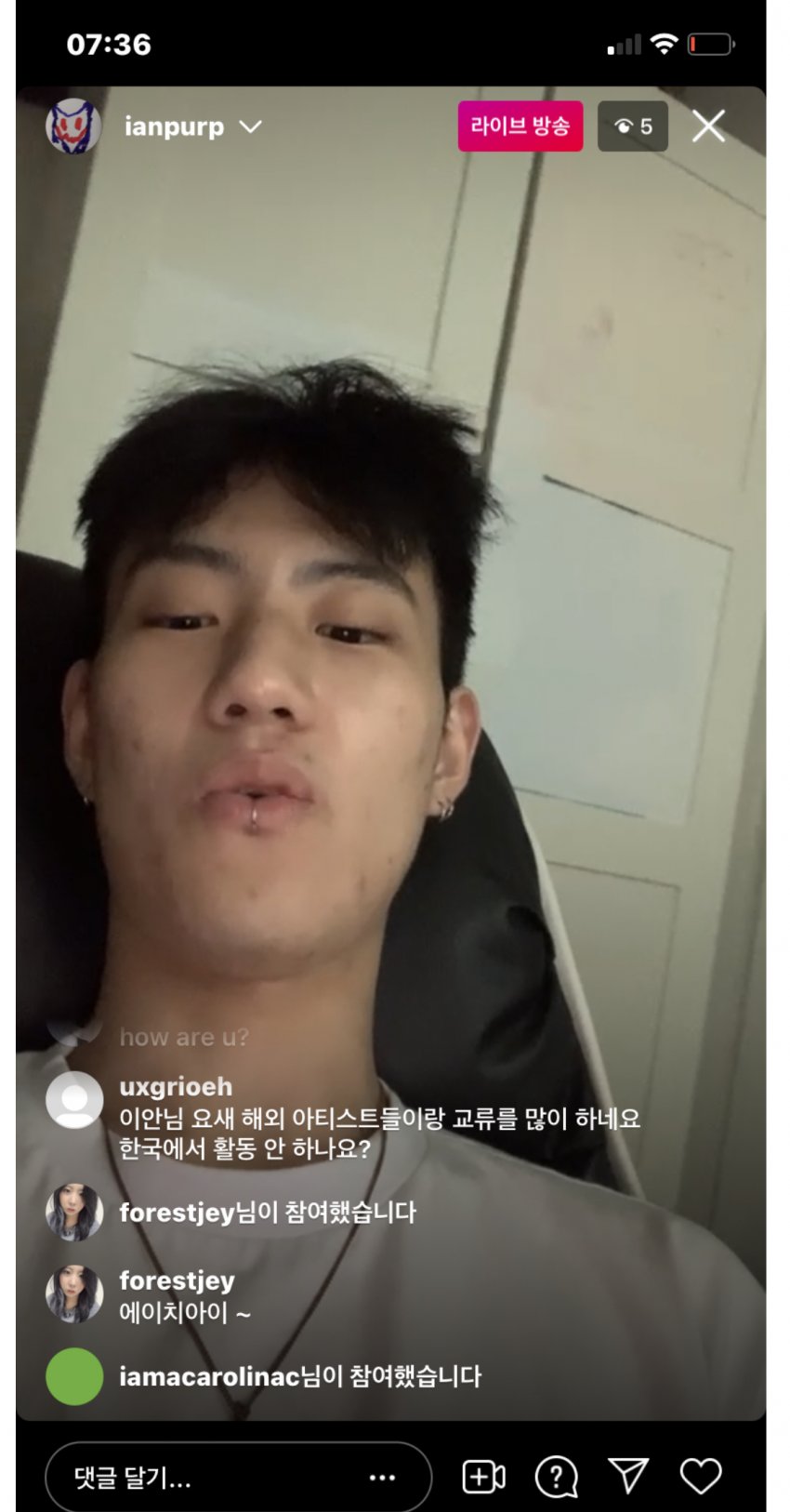This screenshot has height=1512, width=790.
Task: Share the live via the paper plane
Action: tap(628, 1476)
